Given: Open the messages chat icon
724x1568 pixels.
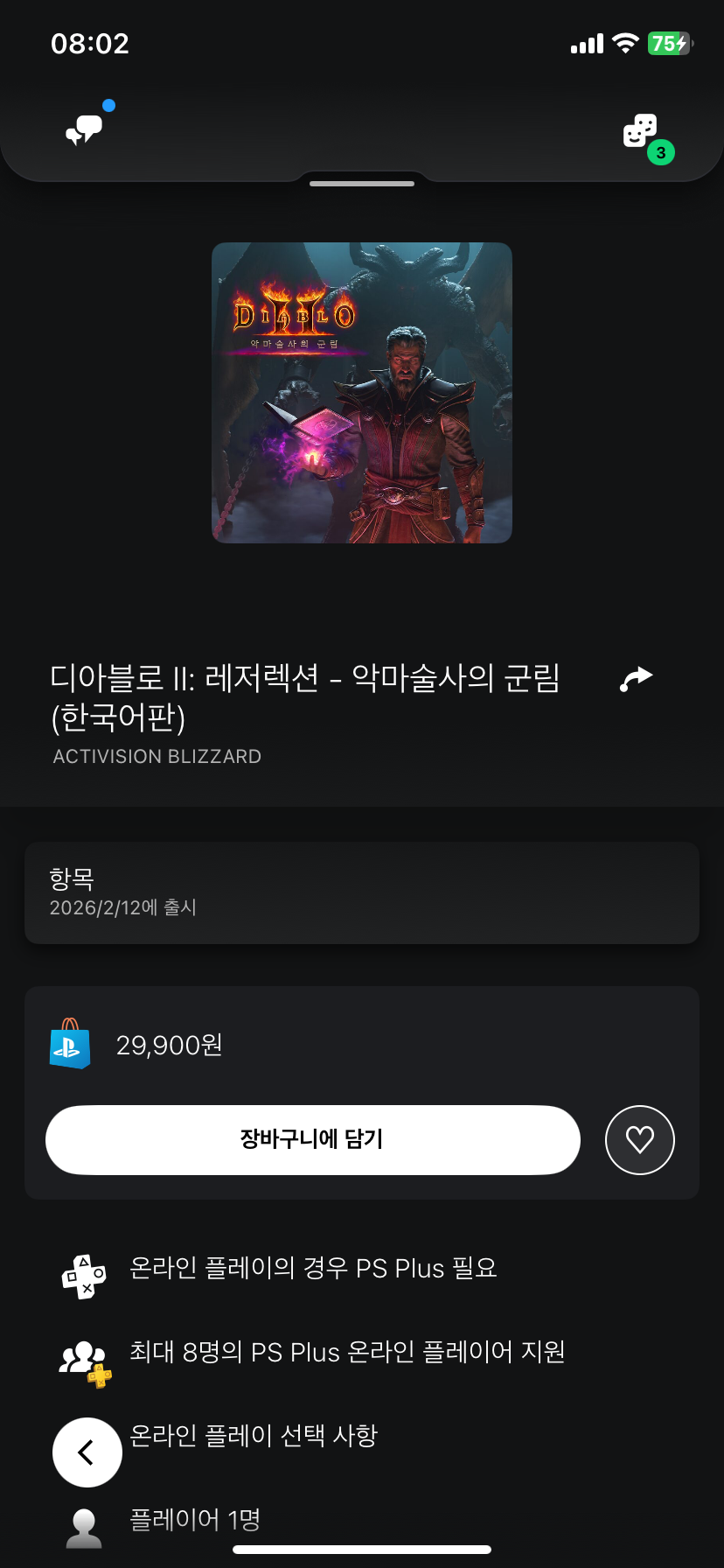Looking at the screenshot, I should tap(85, 129).
